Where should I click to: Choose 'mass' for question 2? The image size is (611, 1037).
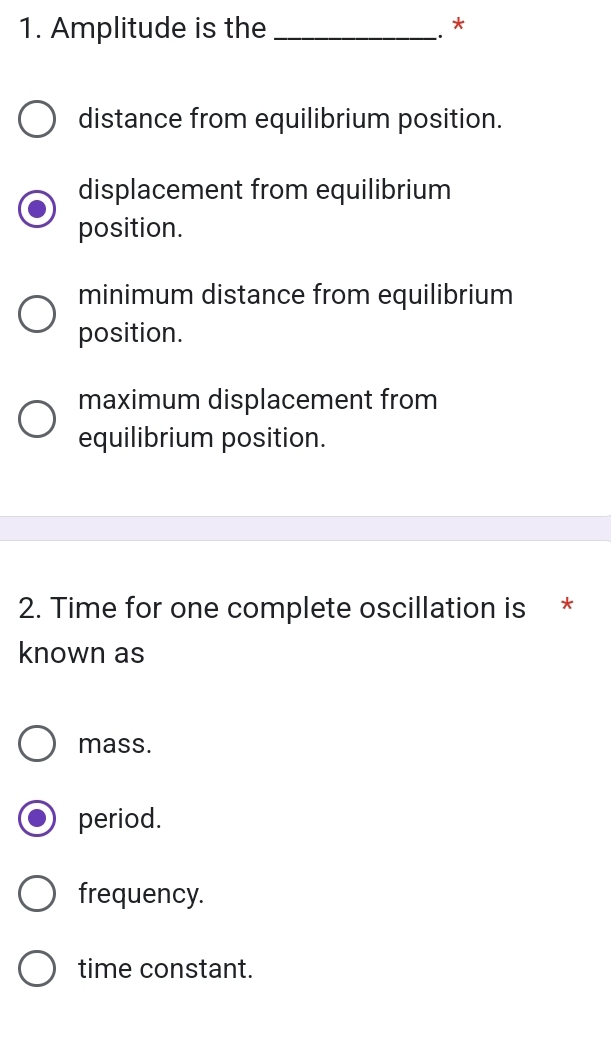pos(38,744)
